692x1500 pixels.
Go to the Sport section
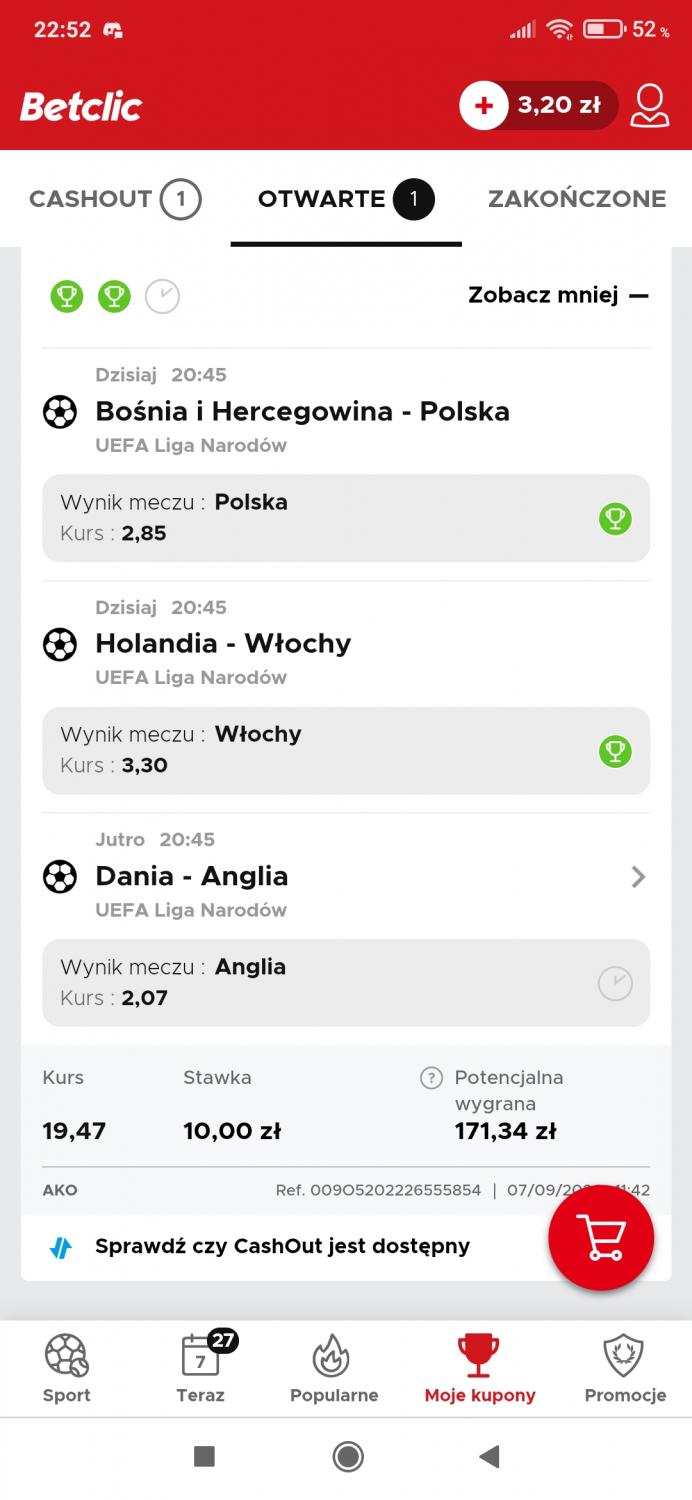[x=67, y=1368]
